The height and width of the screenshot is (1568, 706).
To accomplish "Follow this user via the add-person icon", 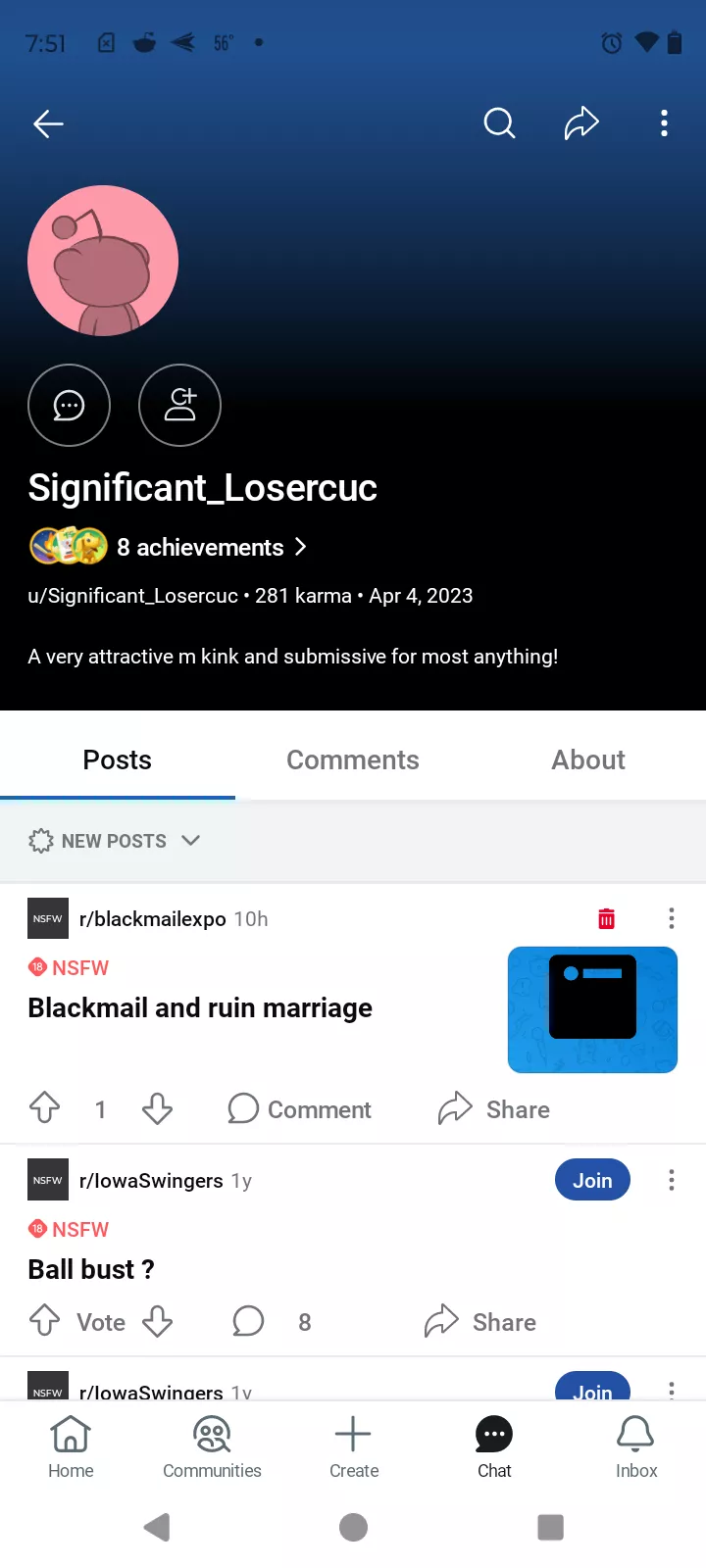I will pyautogui.click(x=179, y=405).
